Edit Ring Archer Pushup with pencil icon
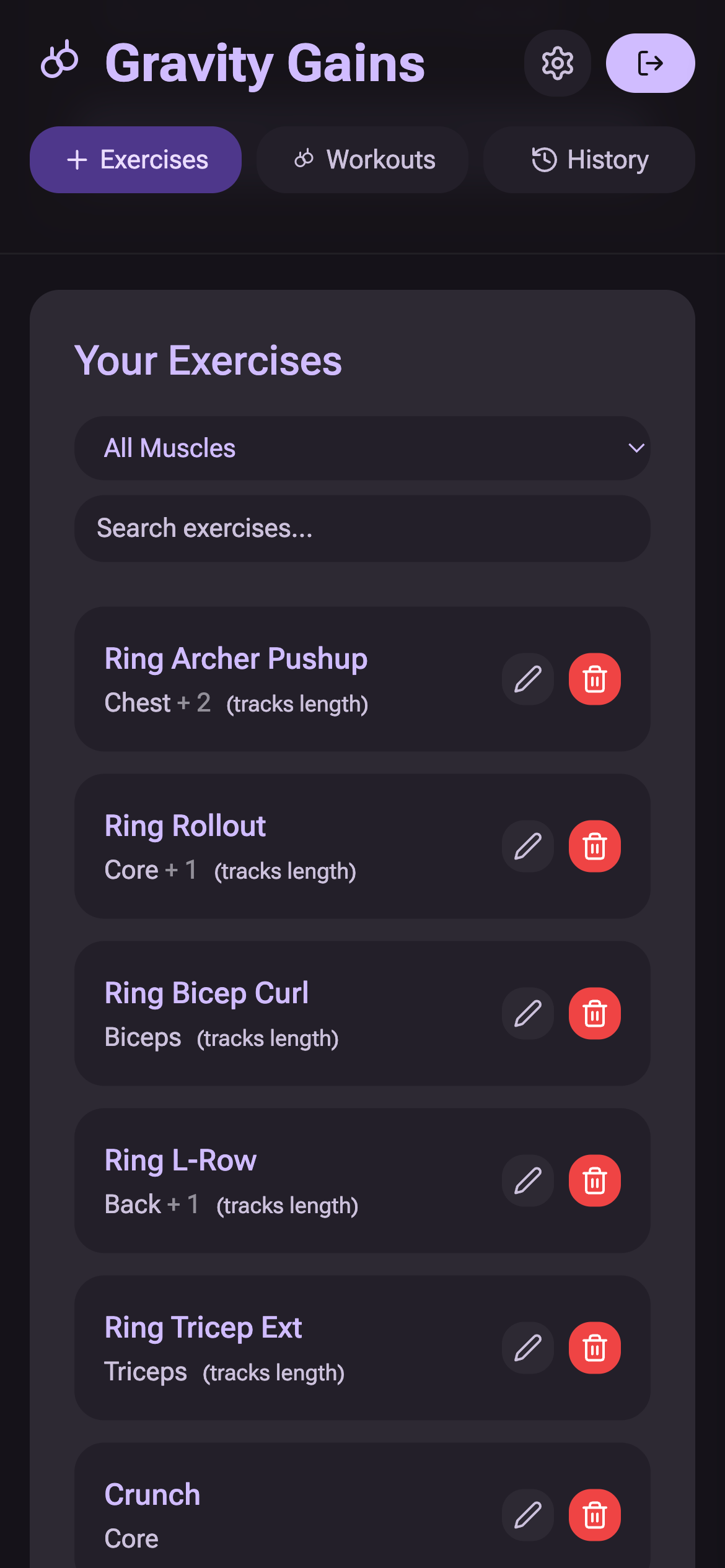 coord(527,679)
